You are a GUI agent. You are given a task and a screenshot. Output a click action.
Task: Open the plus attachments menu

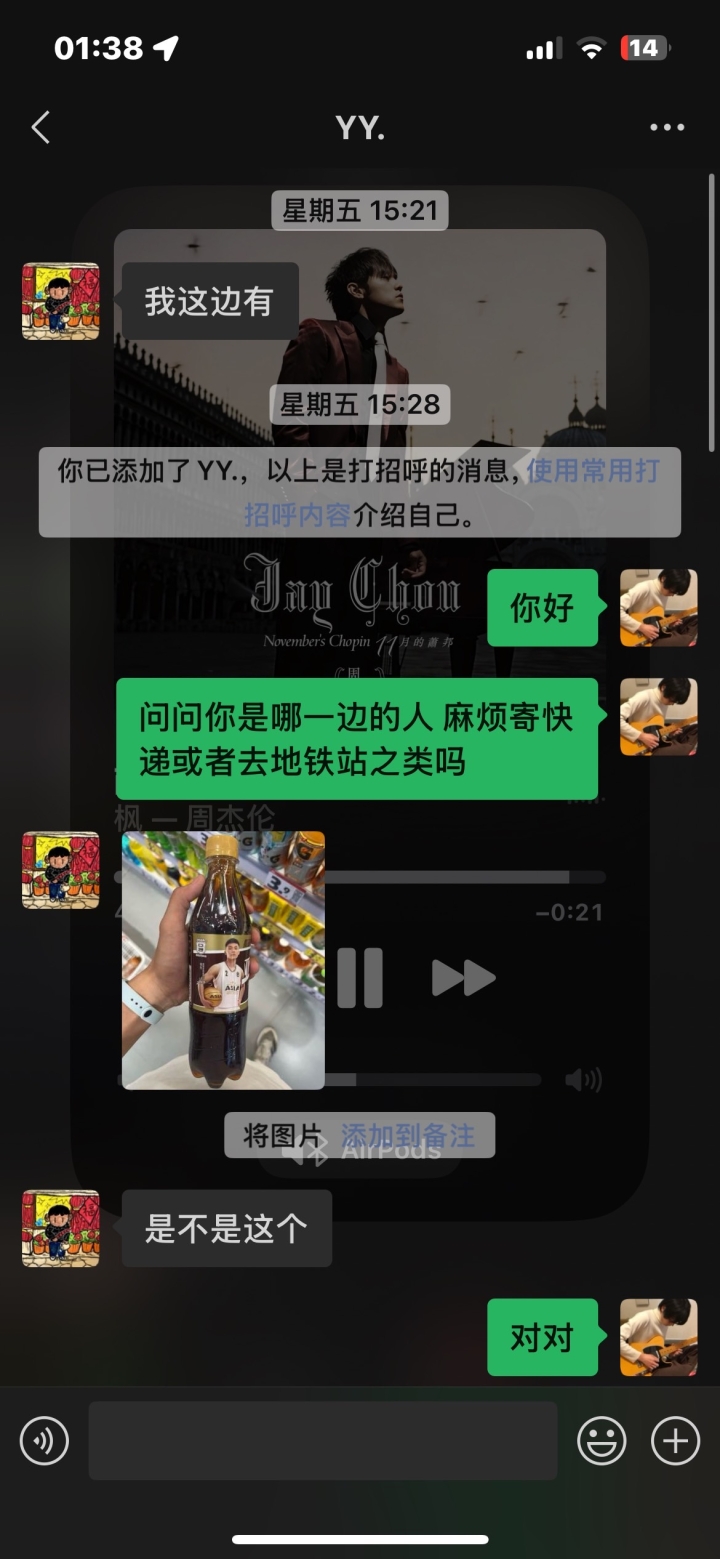(x=676, y=1441)
